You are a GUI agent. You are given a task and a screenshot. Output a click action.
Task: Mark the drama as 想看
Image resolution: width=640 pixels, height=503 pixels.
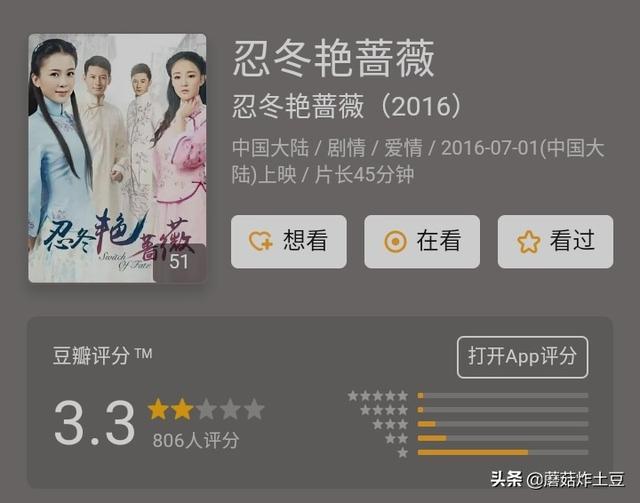point(288,241)
